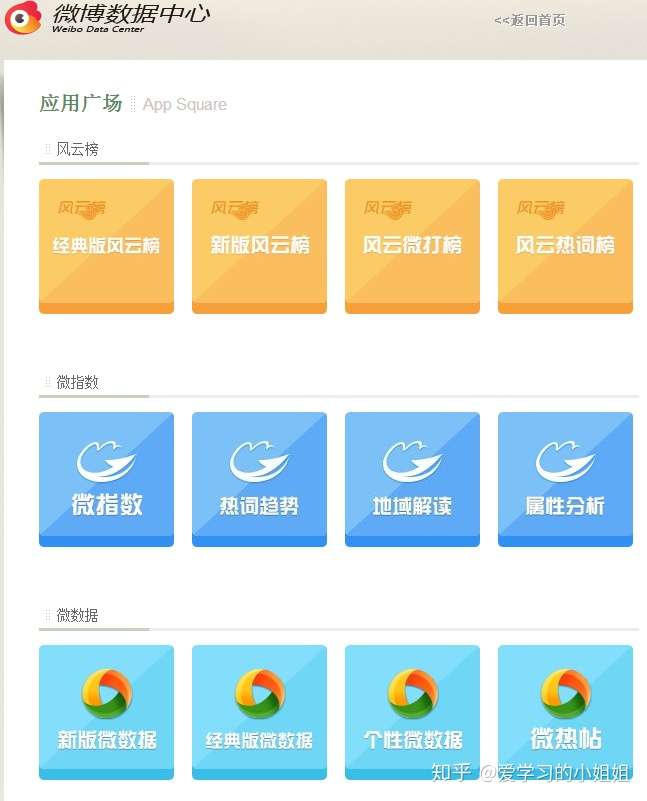
Task: Open the 热词趋势 tile
Action: [259, 479]
